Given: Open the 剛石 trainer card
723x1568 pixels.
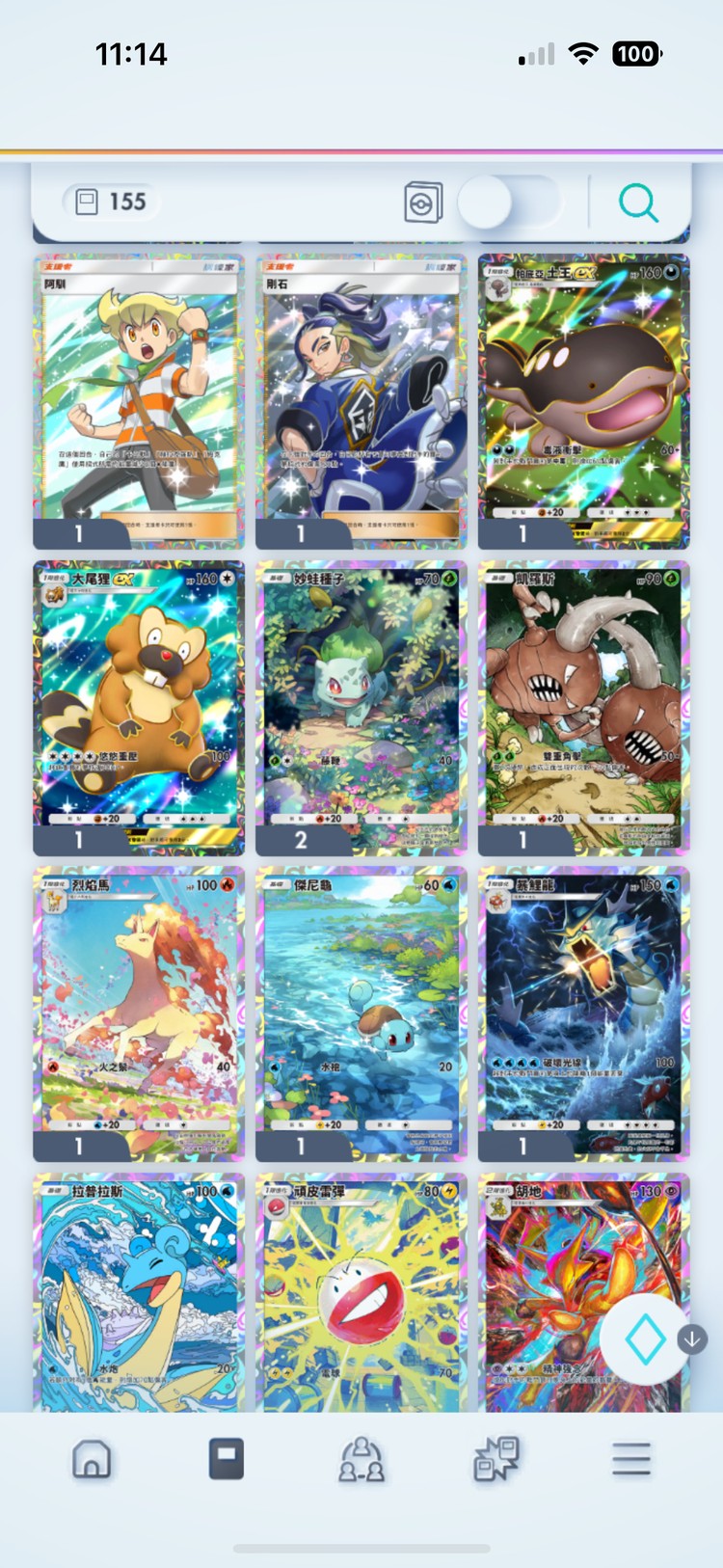Looking at the screenshot, I should pos(361,399).
